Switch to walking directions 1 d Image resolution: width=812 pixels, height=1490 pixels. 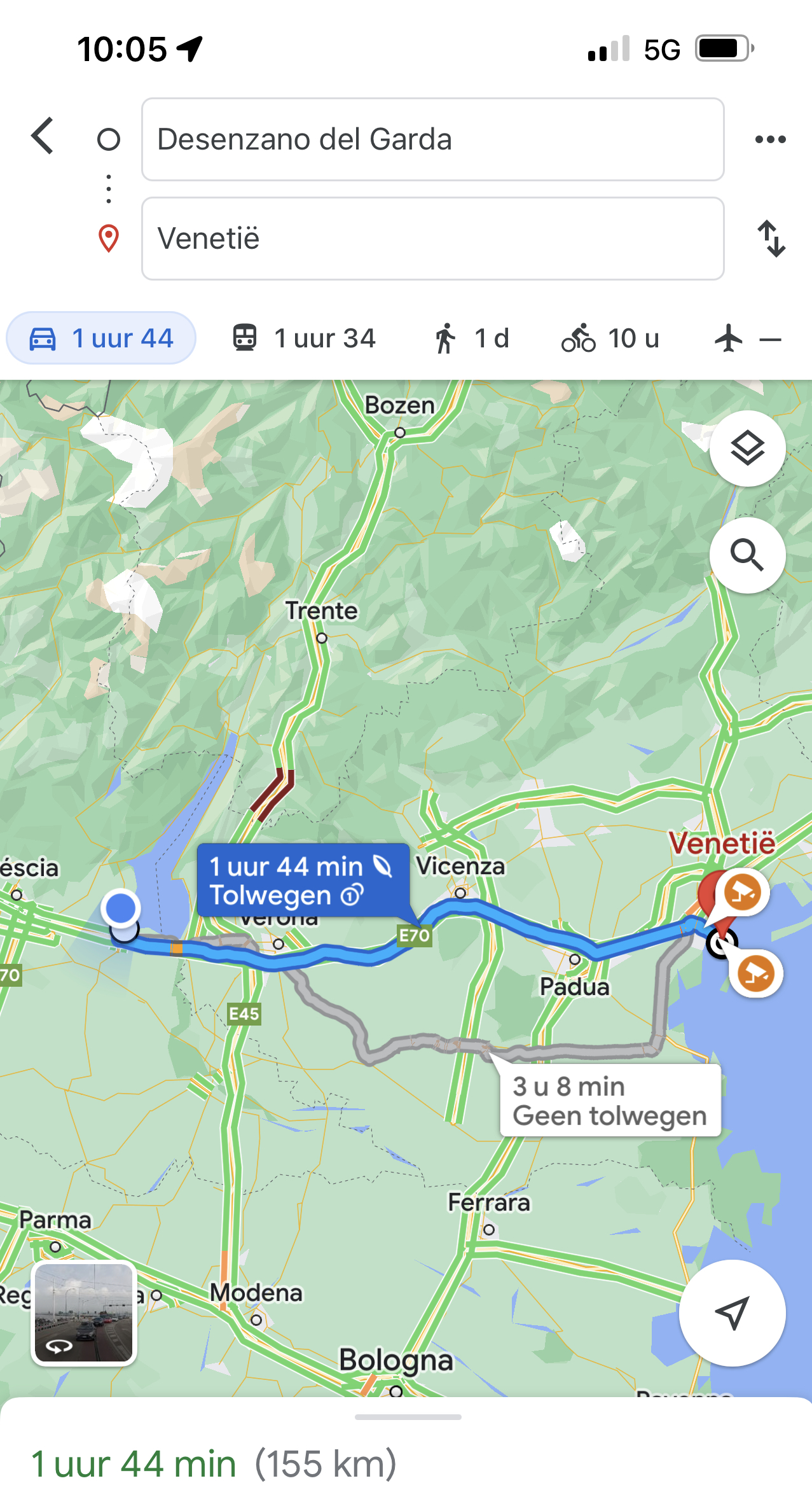click(471, 338)
